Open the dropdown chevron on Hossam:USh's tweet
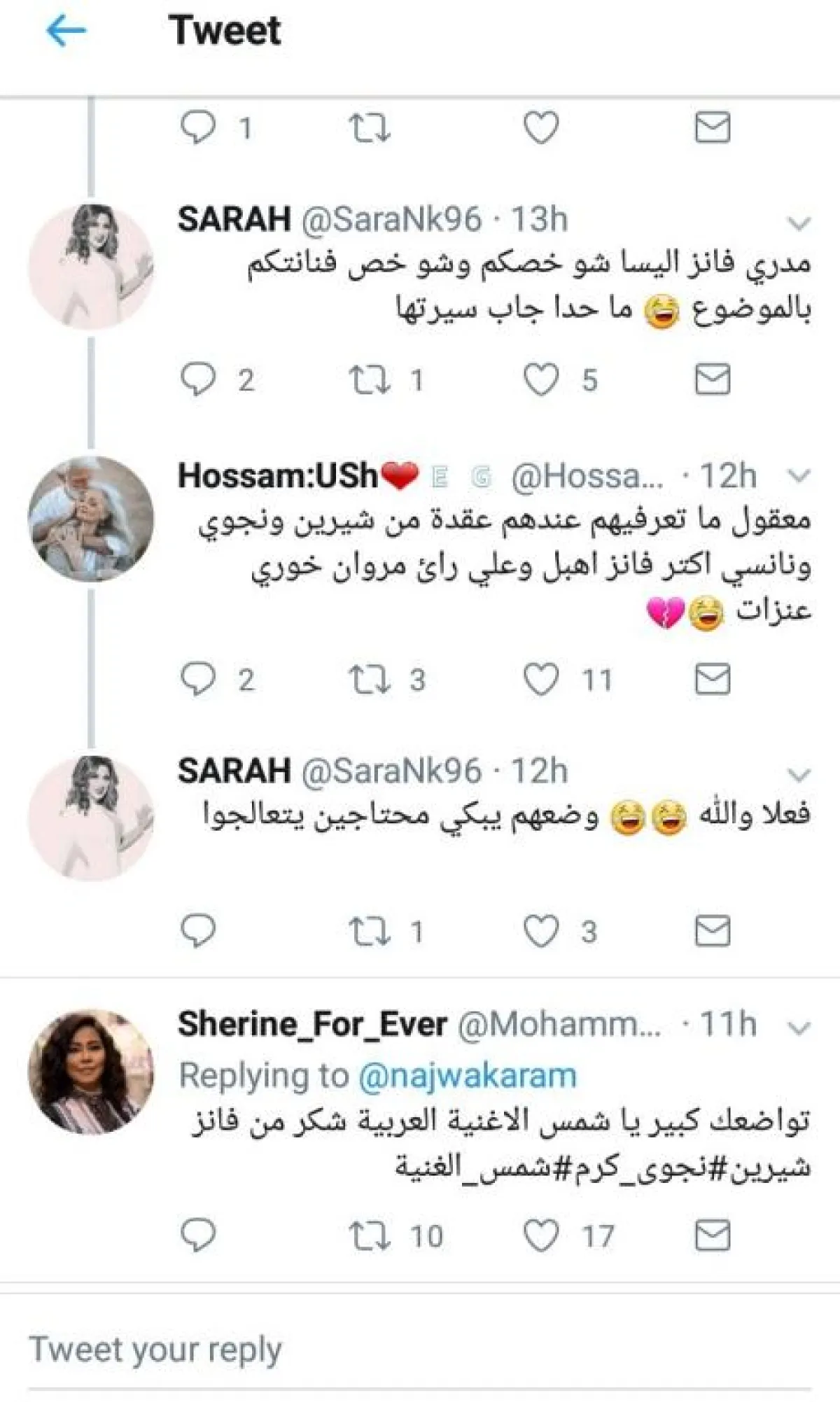The width and height of the screenshot is (840, 1402). [799, 476]
